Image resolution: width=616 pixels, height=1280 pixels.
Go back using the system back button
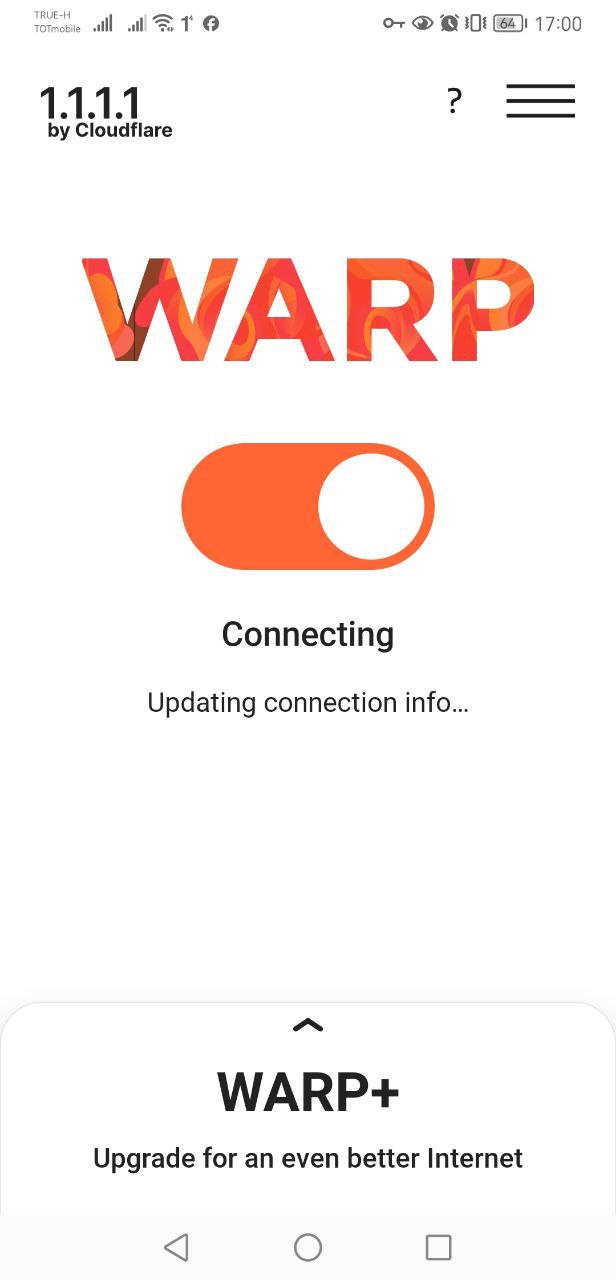(176, 1247)
